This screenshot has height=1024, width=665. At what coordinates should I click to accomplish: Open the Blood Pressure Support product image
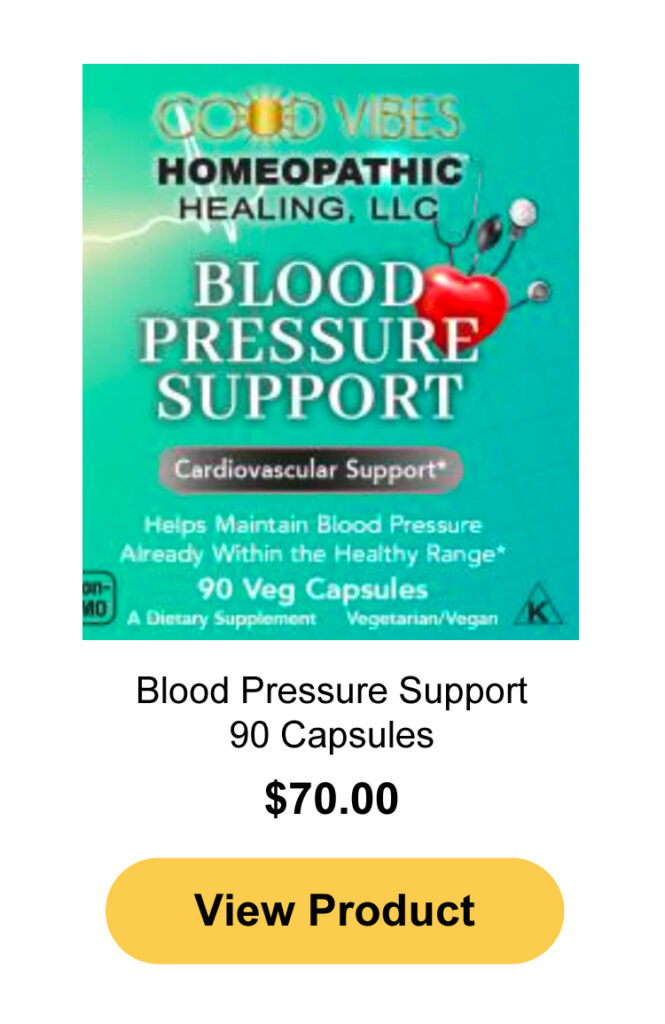pos(330,351)
